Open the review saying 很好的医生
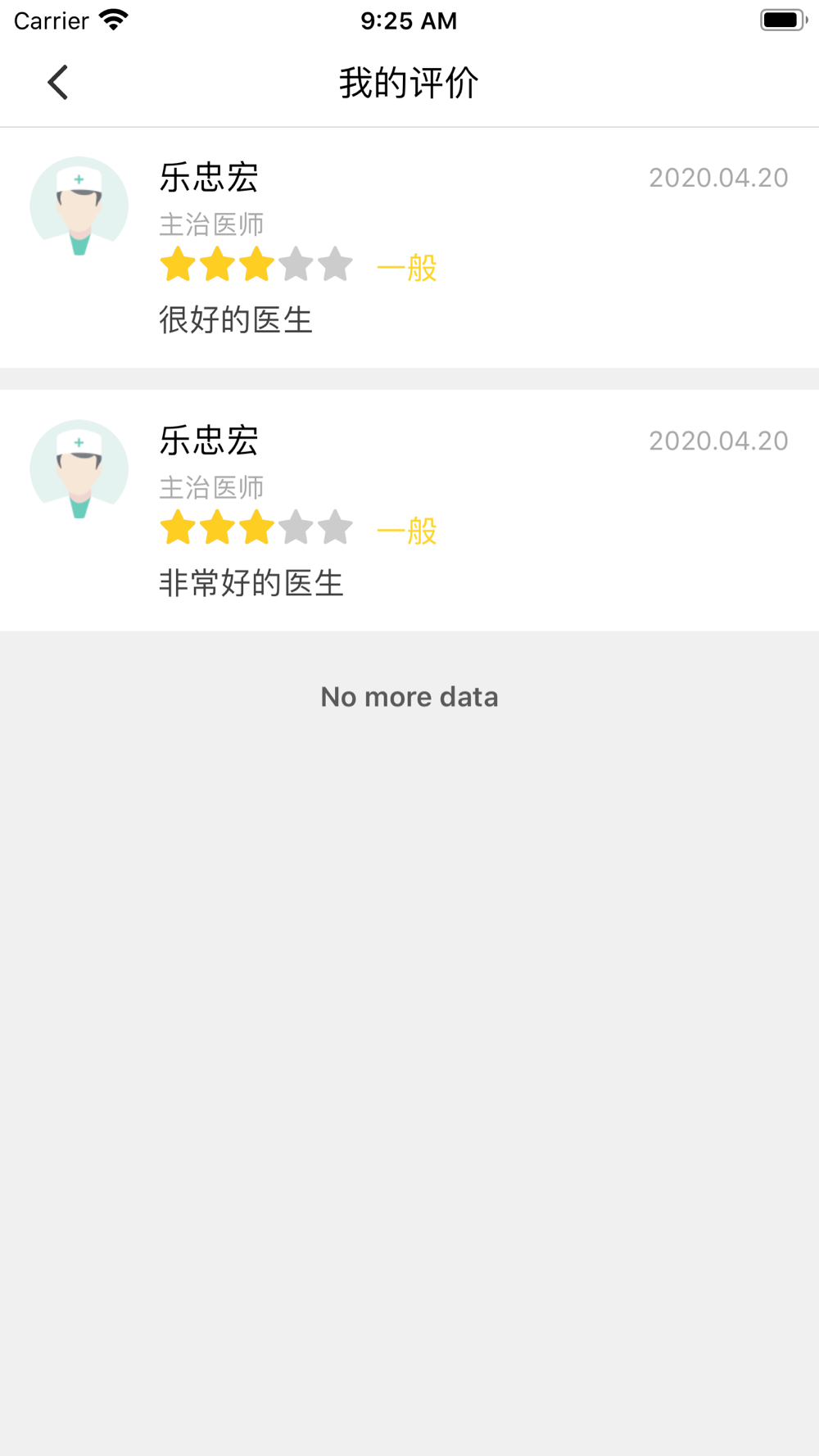Image resolution: width=819 pixels, height=1456 pixels. [237, 320]
